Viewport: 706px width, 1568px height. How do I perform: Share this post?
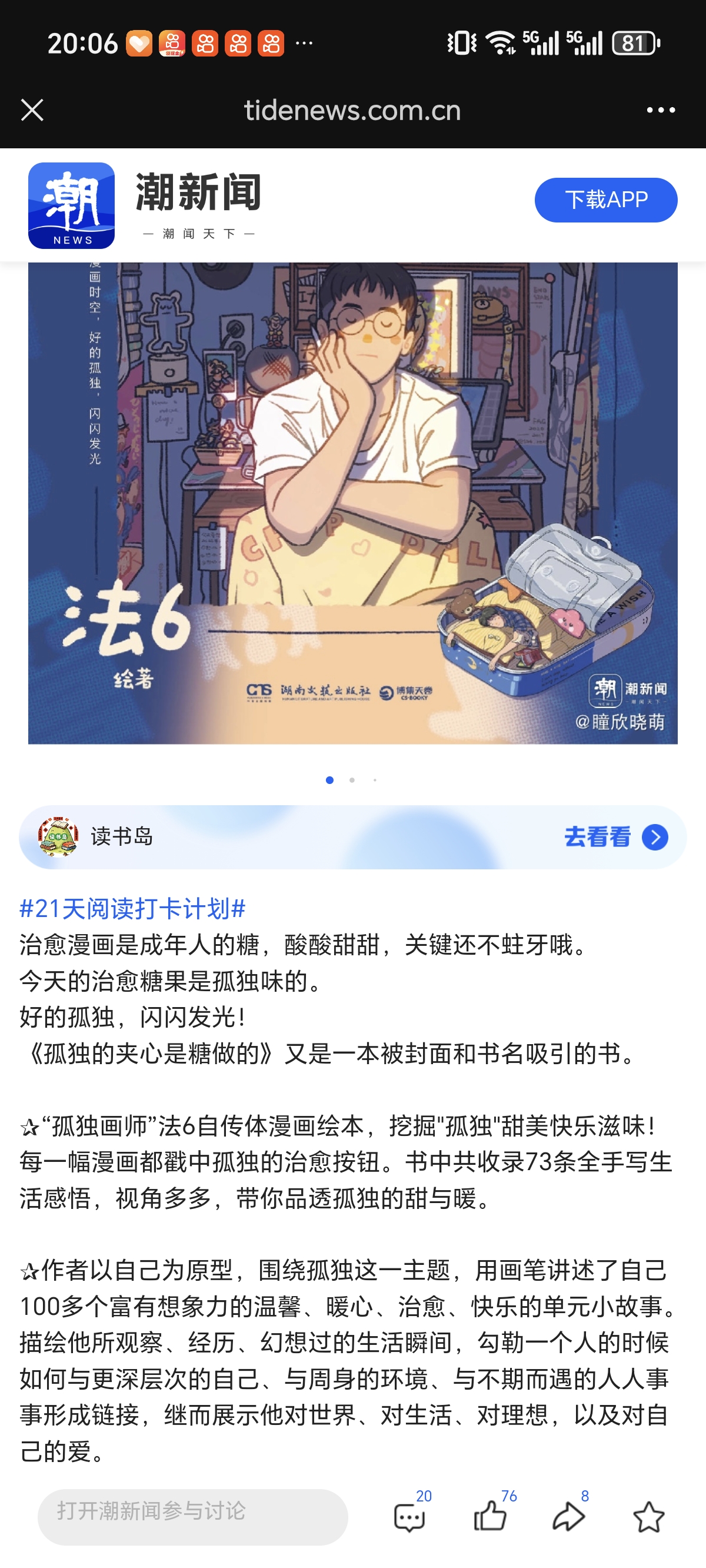pyautogui.click(x=568, y=1516)
